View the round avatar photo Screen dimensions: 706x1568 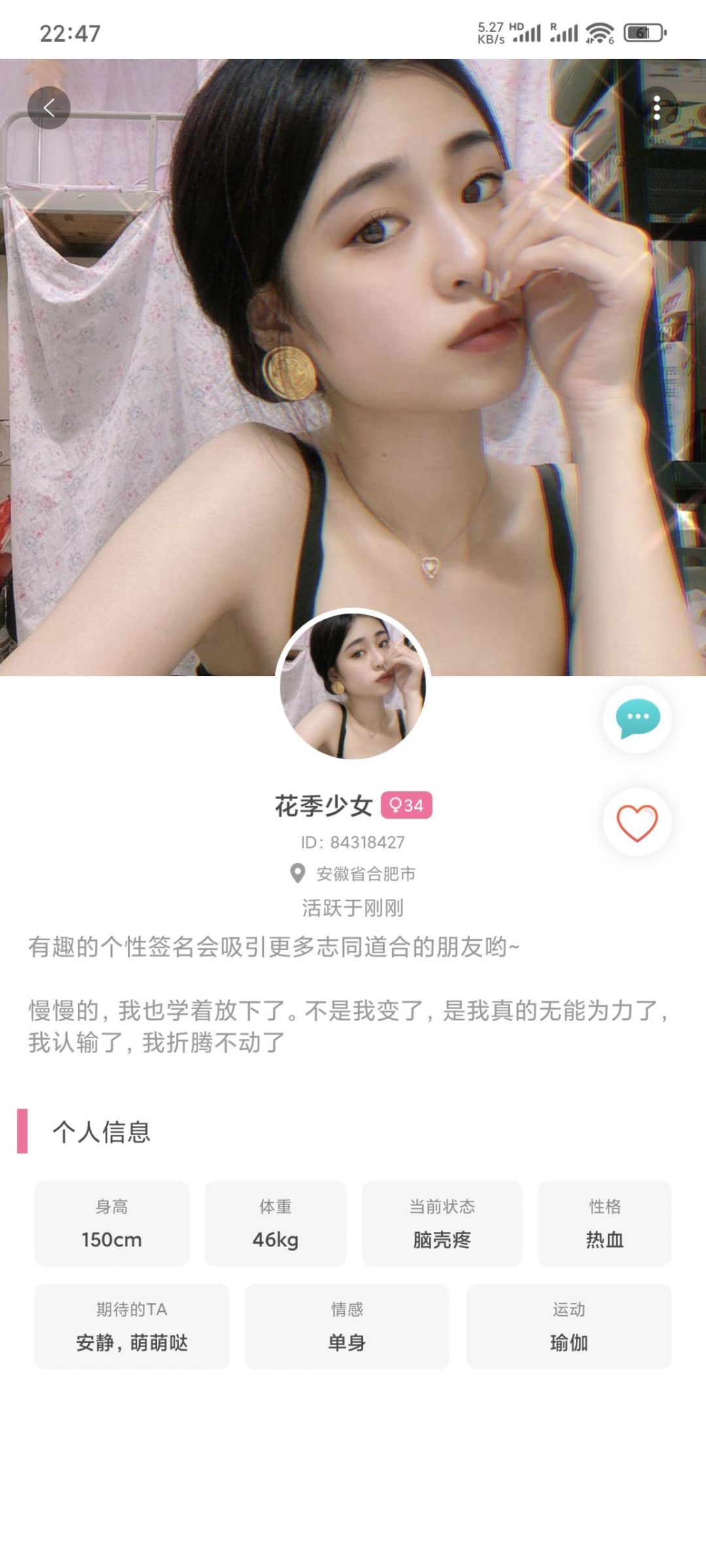tap(353, 685)
